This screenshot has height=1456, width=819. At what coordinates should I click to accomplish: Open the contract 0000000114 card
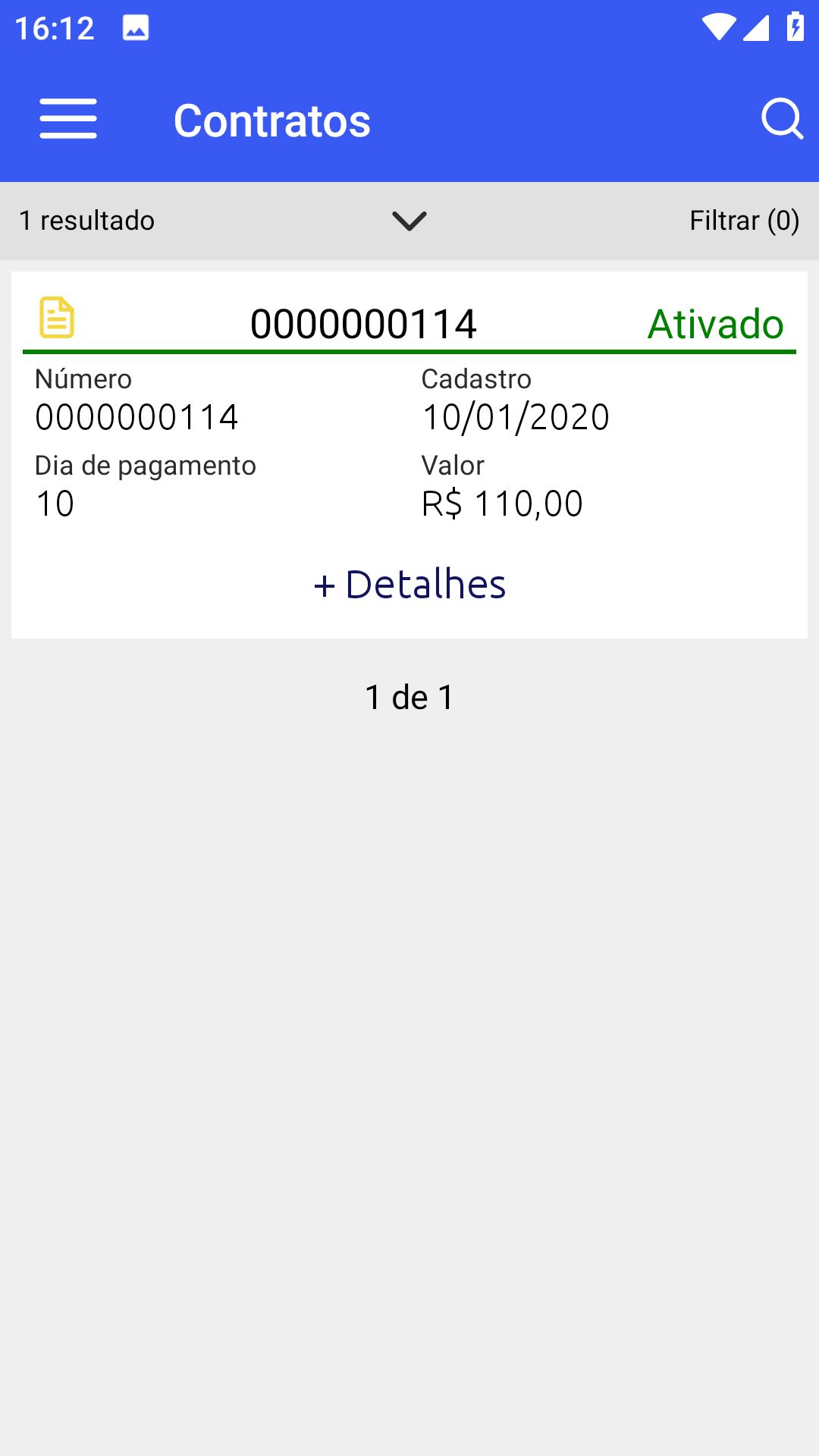point(409,455)
